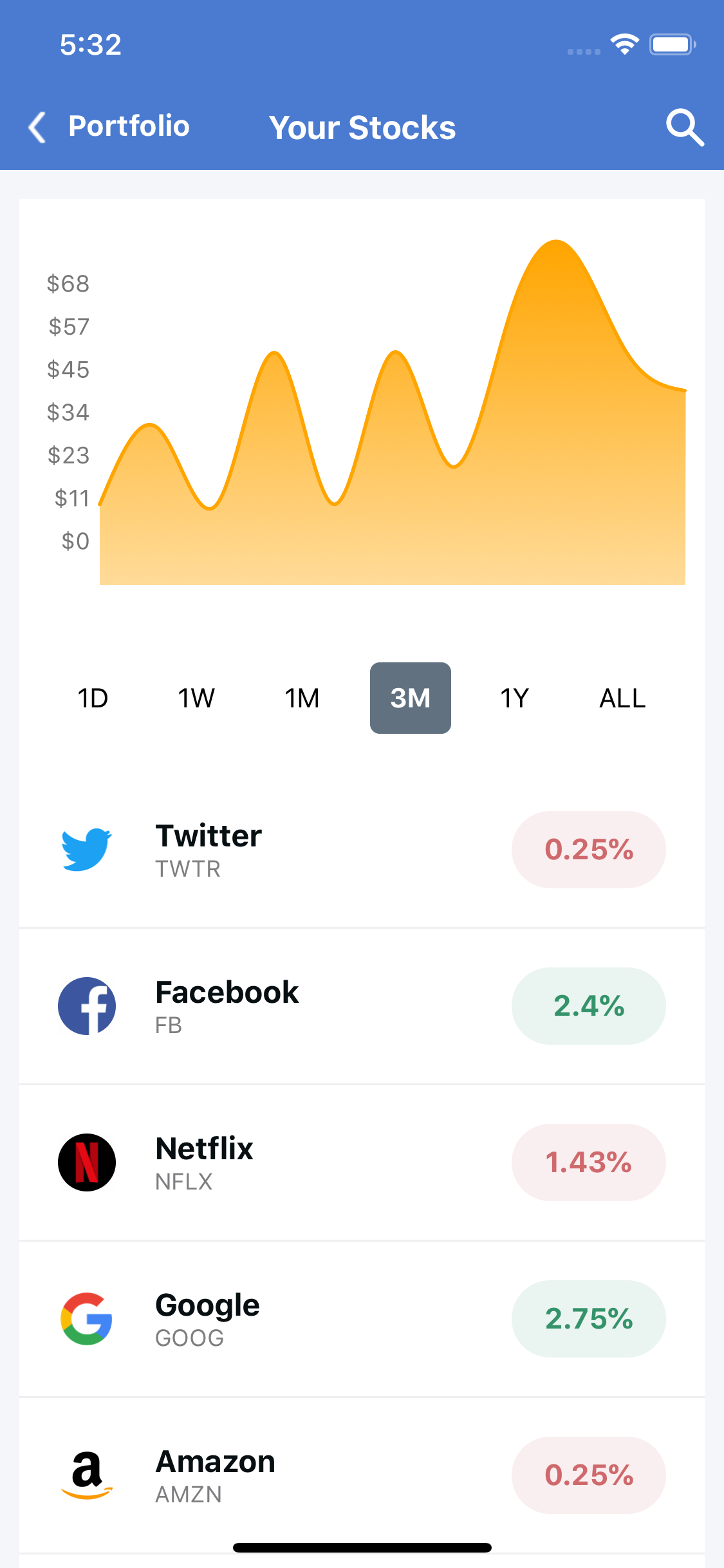
Task: Tap the Facebook logo icon
Action: pyautogui.click(x=86, y=1005)
